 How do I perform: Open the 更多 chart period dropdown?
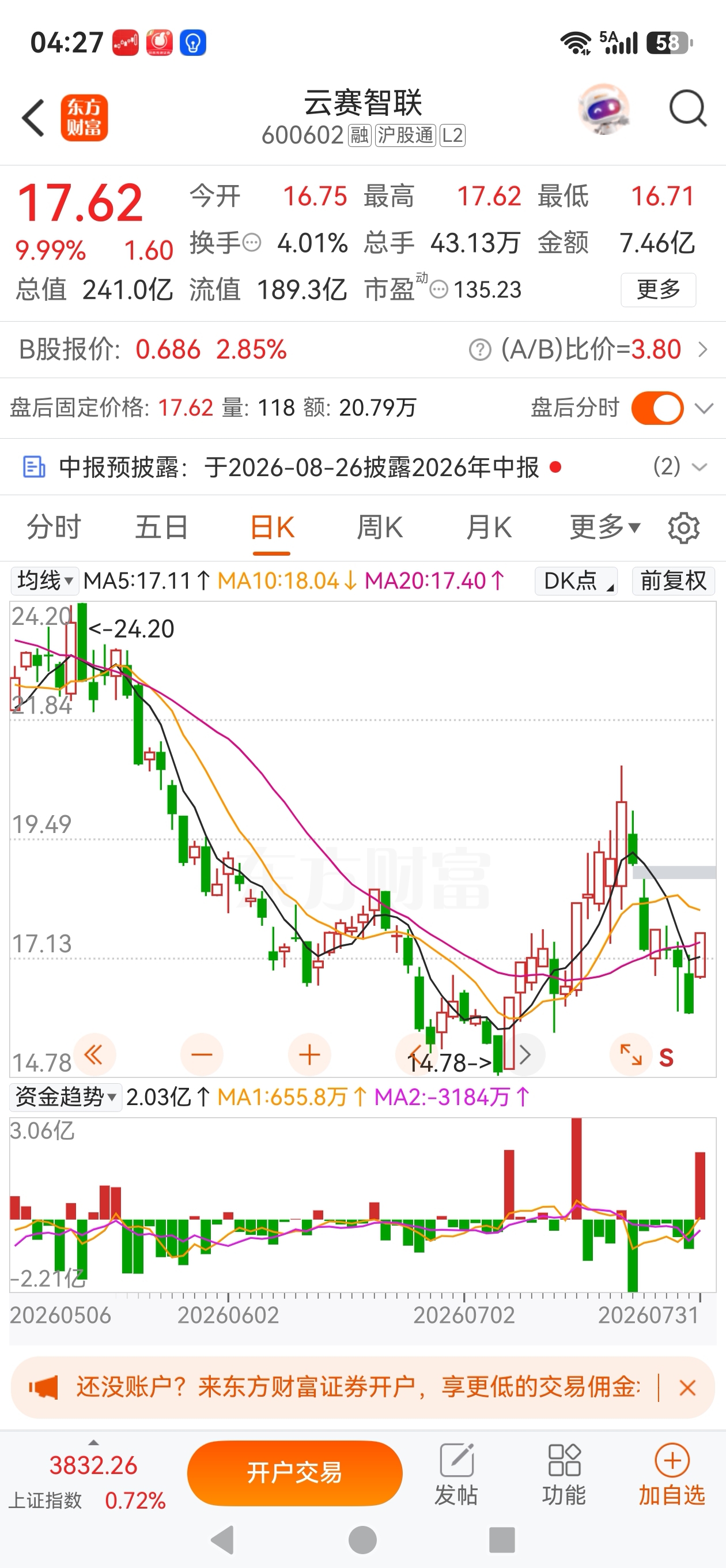click(x=605, y=527)
